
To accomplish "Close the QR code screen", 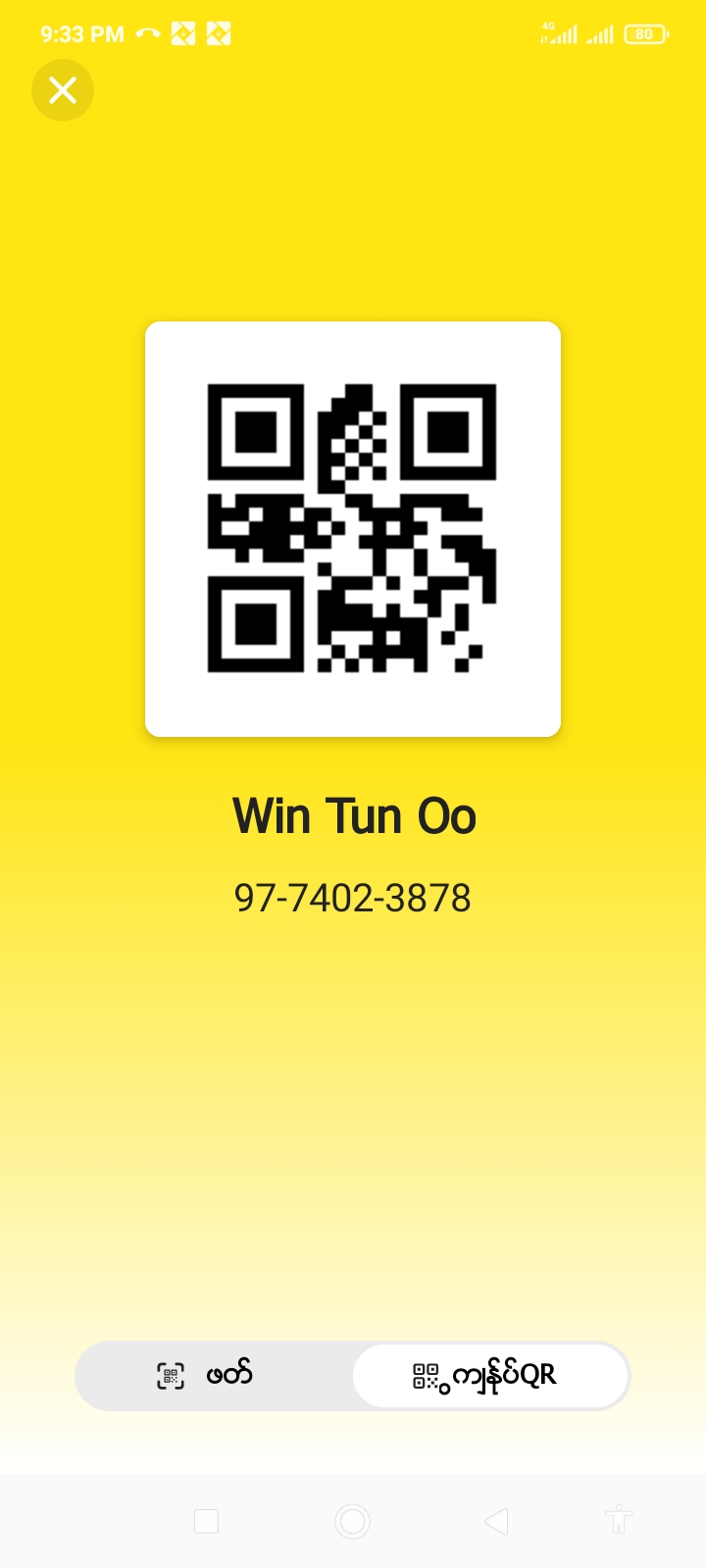I will 63,90.
